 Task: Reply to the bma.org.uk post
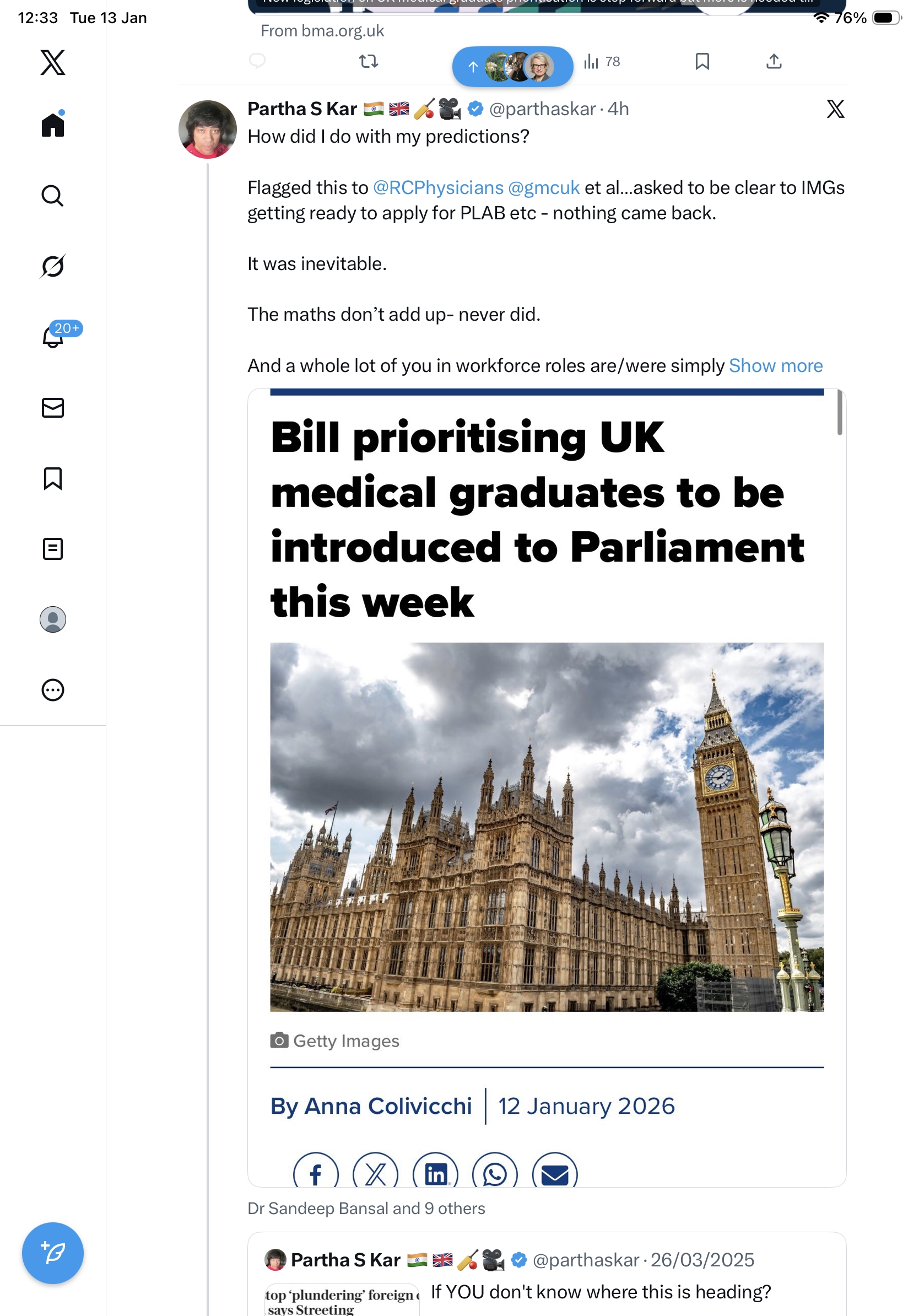[257, 61]
